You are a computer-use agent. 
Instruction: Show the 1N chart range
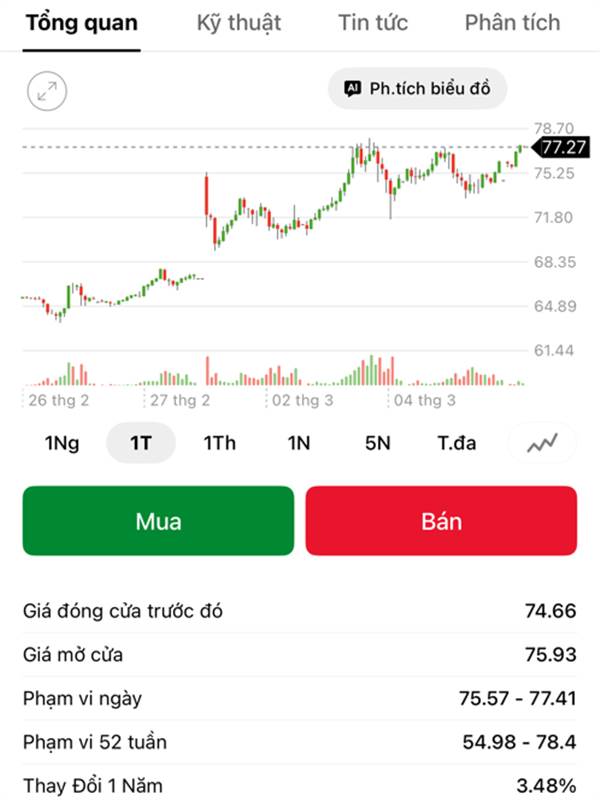pos(299,443)
